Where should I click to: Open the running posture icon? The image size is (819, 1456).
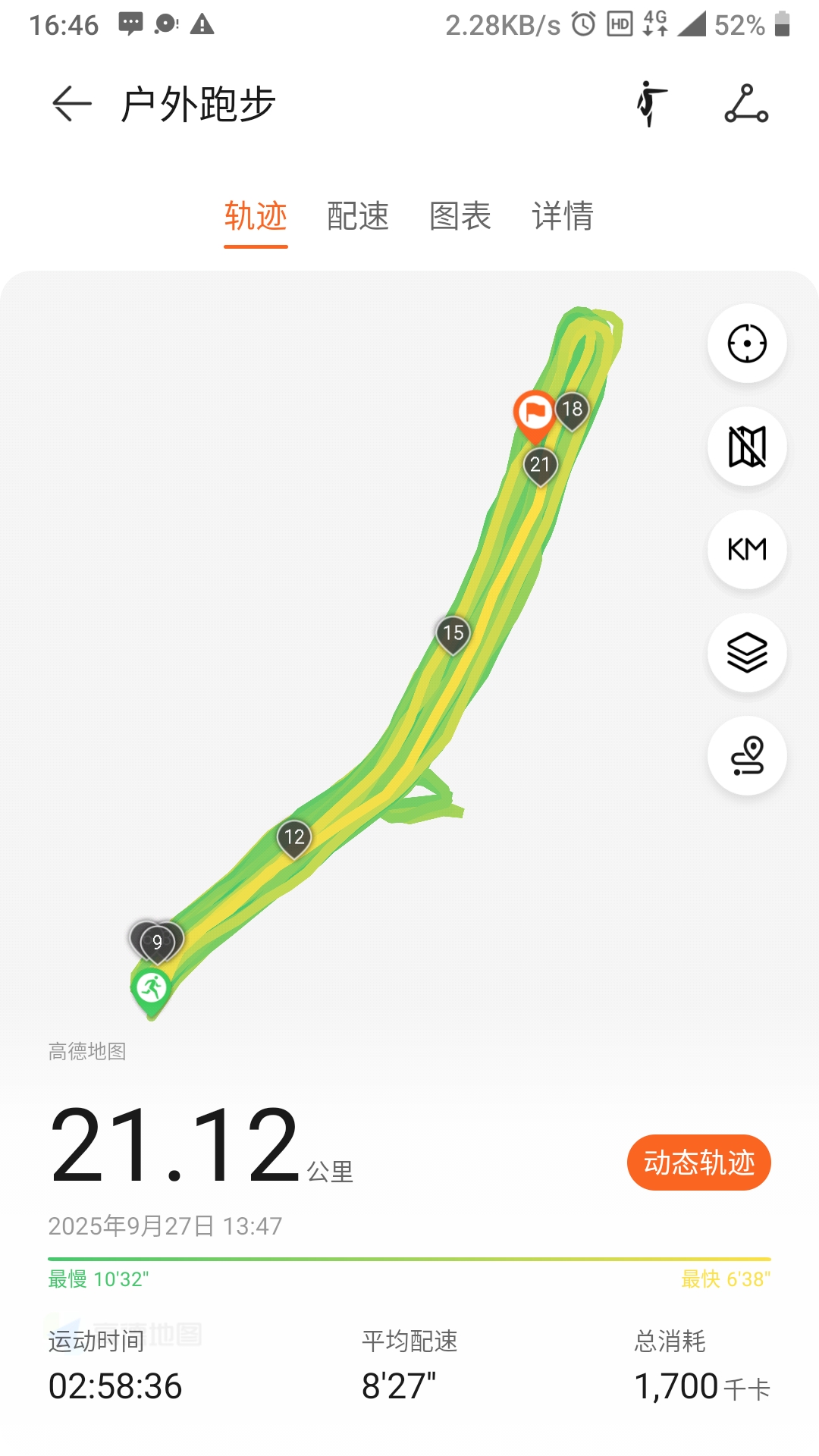[651, 104]
